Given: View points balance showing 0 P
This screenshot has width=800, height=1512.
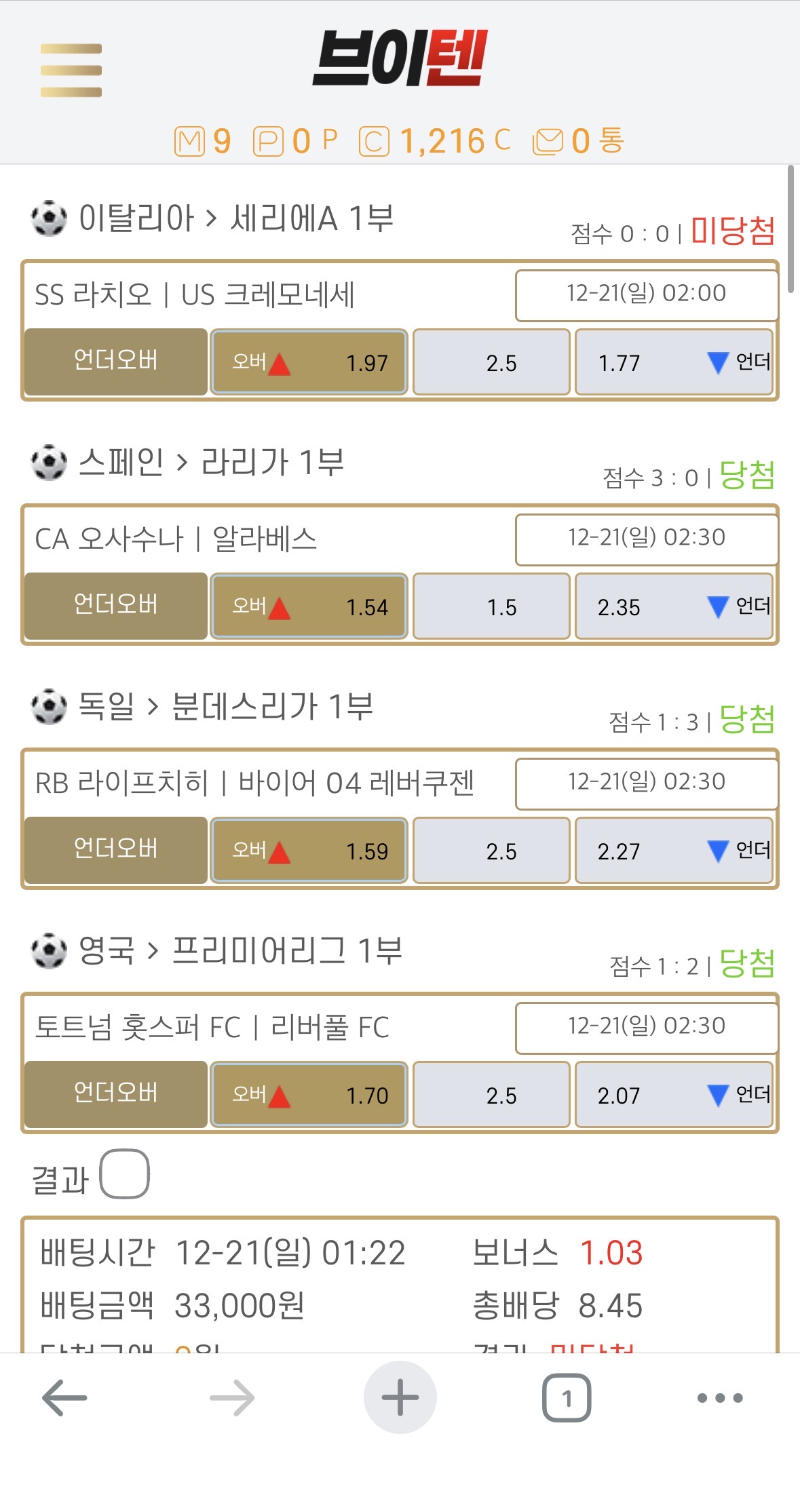Looking at the screenshot, I should click(296, 141).
